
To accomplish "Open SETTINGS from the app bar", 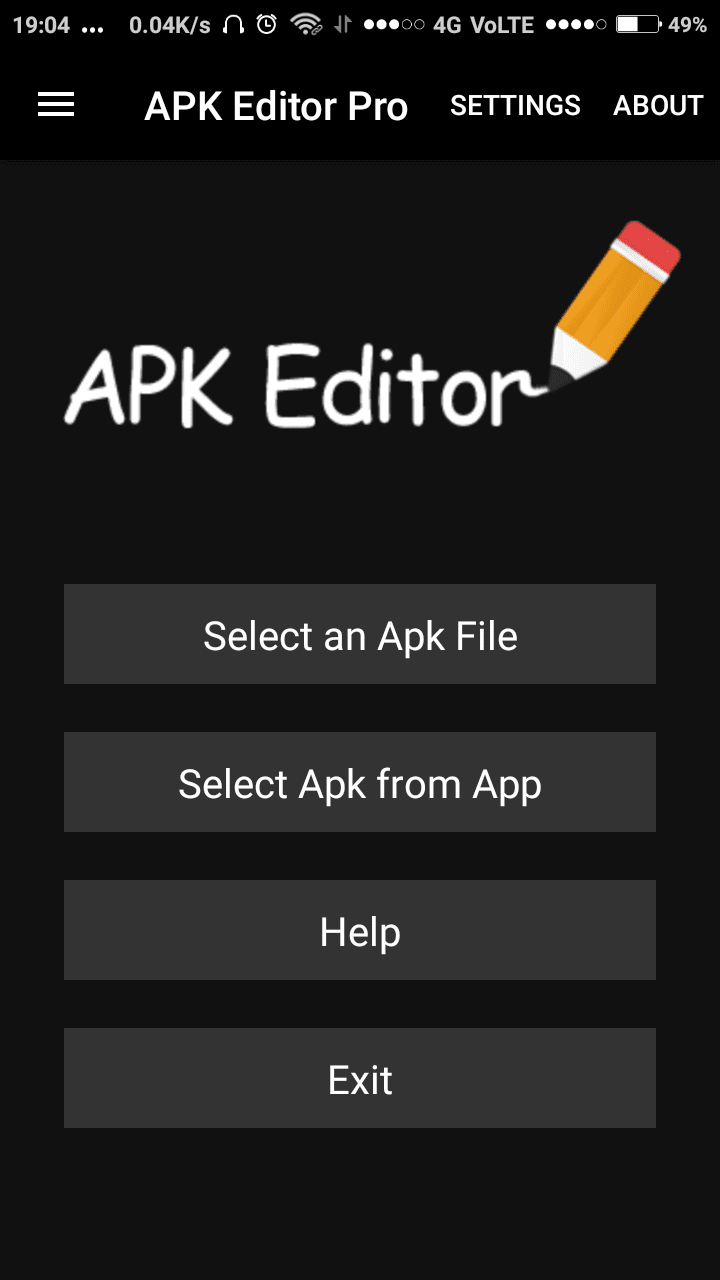I will 515,106.
